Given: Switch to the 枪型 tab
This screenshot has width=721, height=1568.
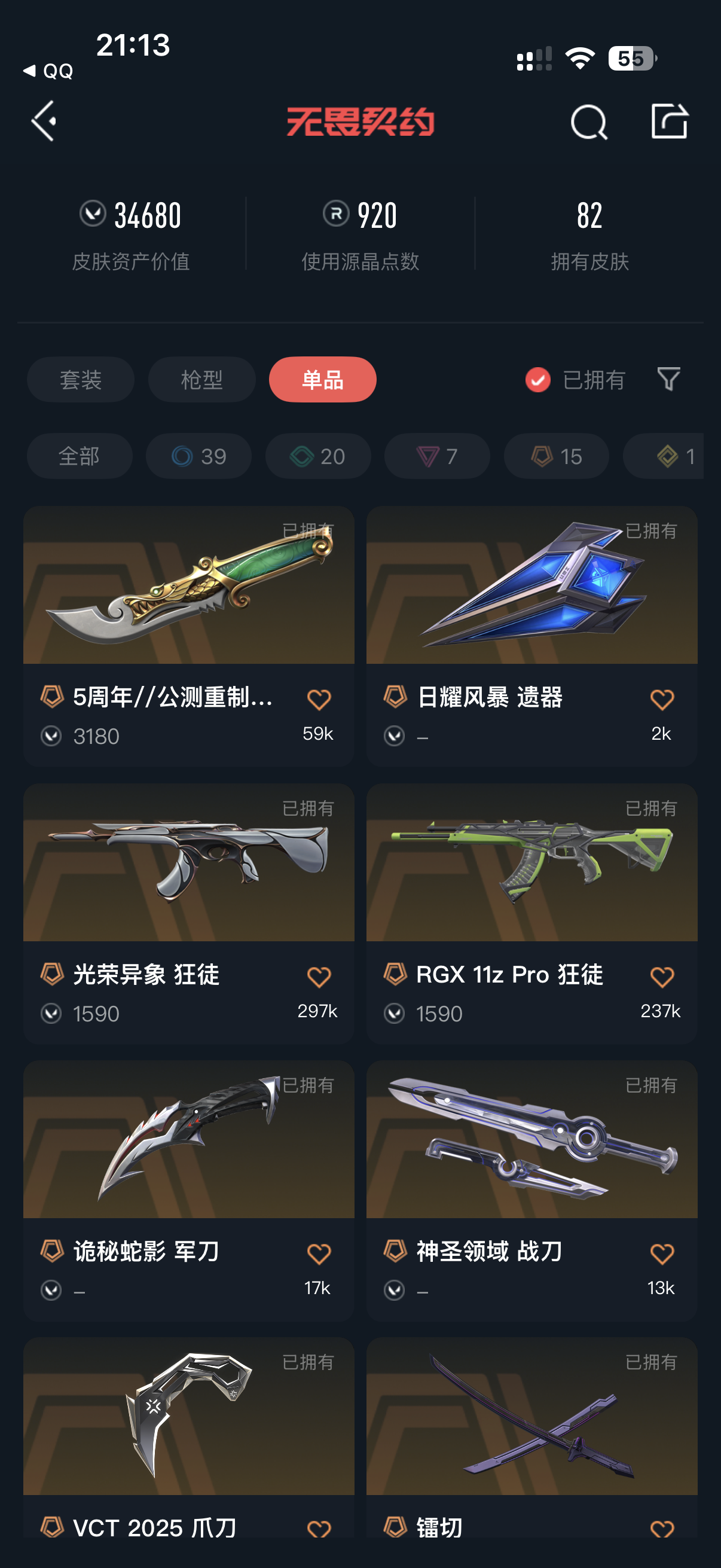Looking at the screenshot, I should pos(201,380).
